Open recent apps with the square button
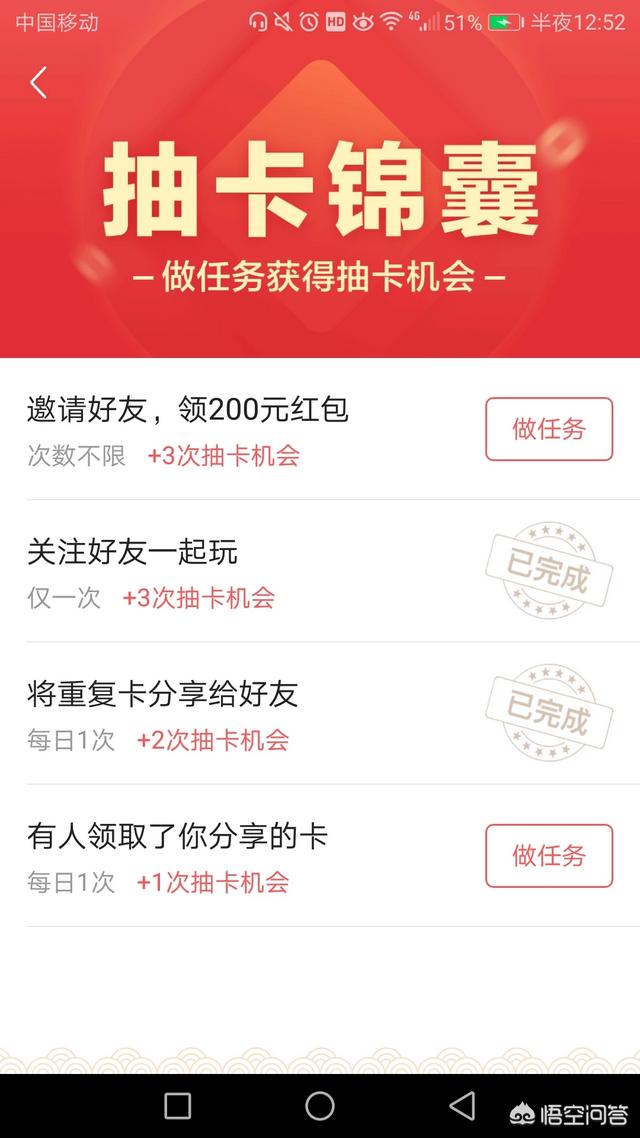This screenshot has height=1138, width=640. (177, 1105)
